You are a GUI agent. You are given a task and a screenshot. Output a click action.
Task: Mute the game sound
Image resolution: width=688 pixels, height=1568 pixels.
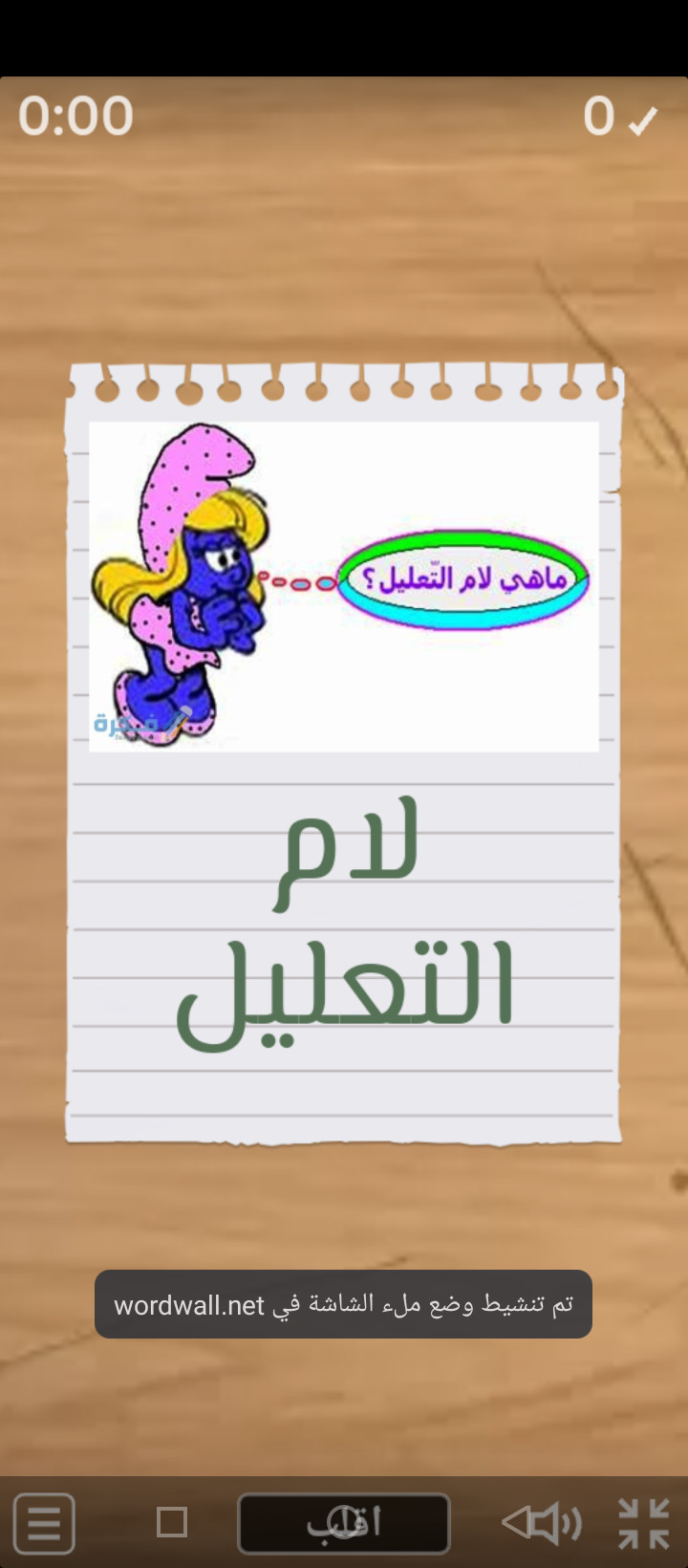pos(542,1522)
